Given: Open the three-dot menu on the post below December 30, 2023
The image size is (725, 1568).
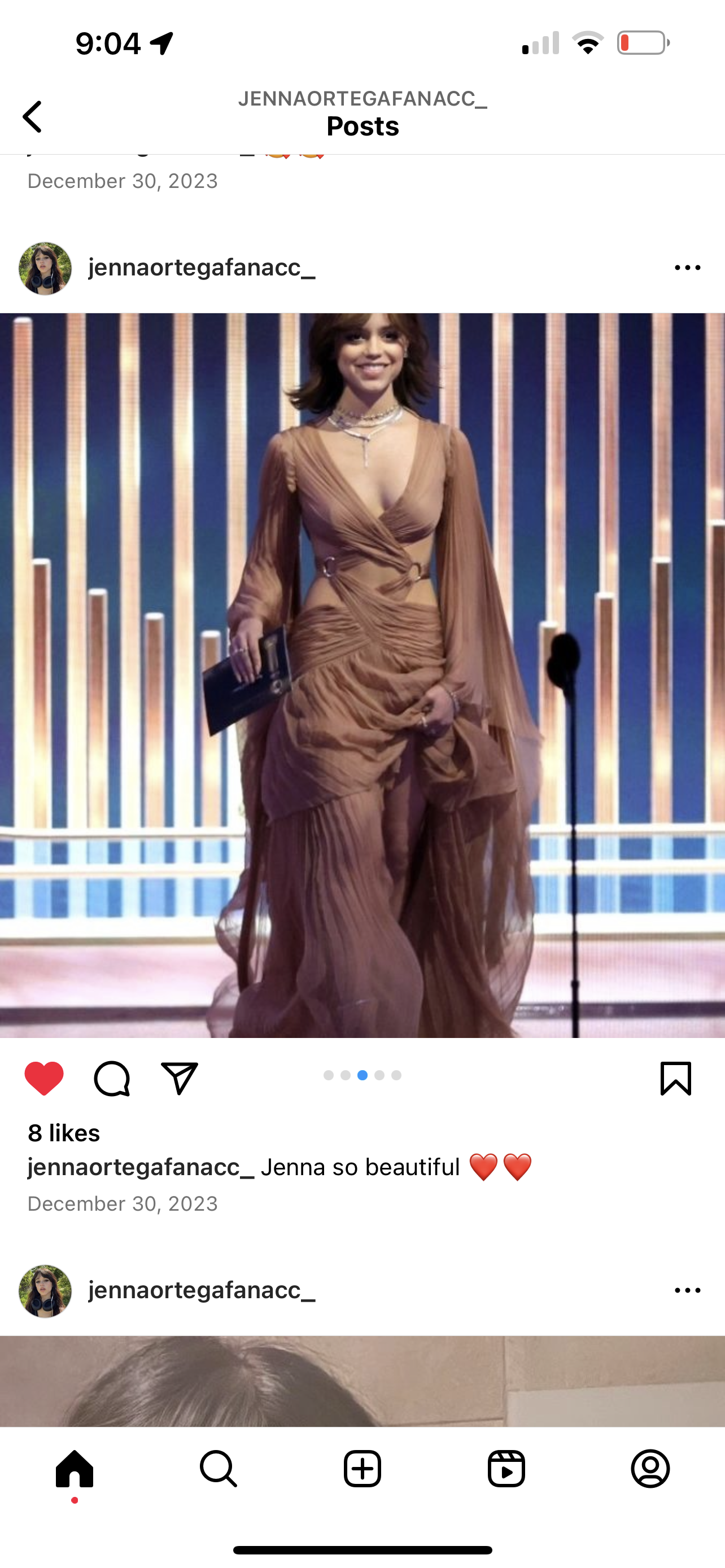Looking at the screenshot, I should pyautogui.click(x=687, y=1290).
